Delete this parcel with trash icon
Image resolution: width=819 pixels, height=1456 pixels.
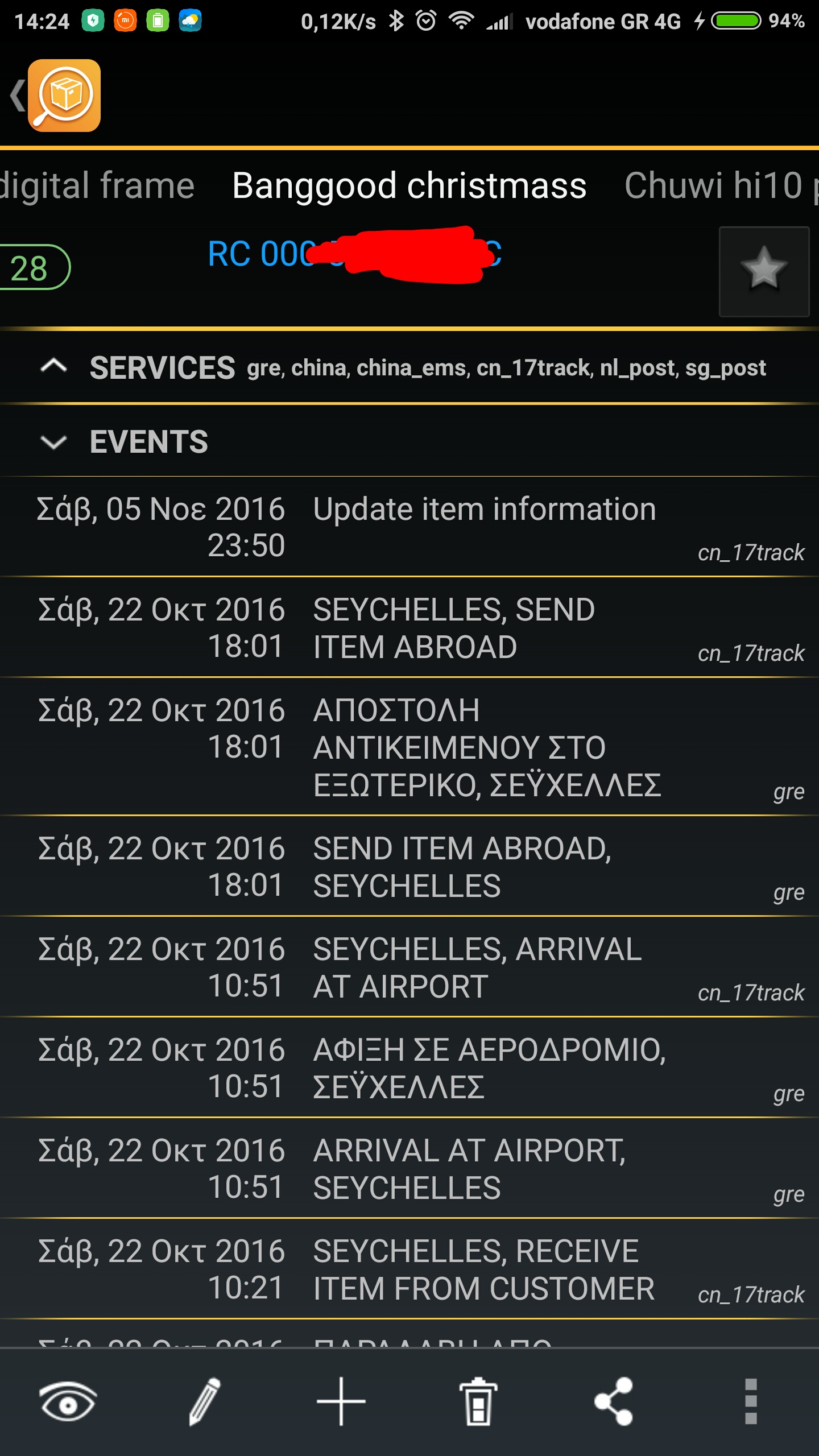coord(478,1401)
